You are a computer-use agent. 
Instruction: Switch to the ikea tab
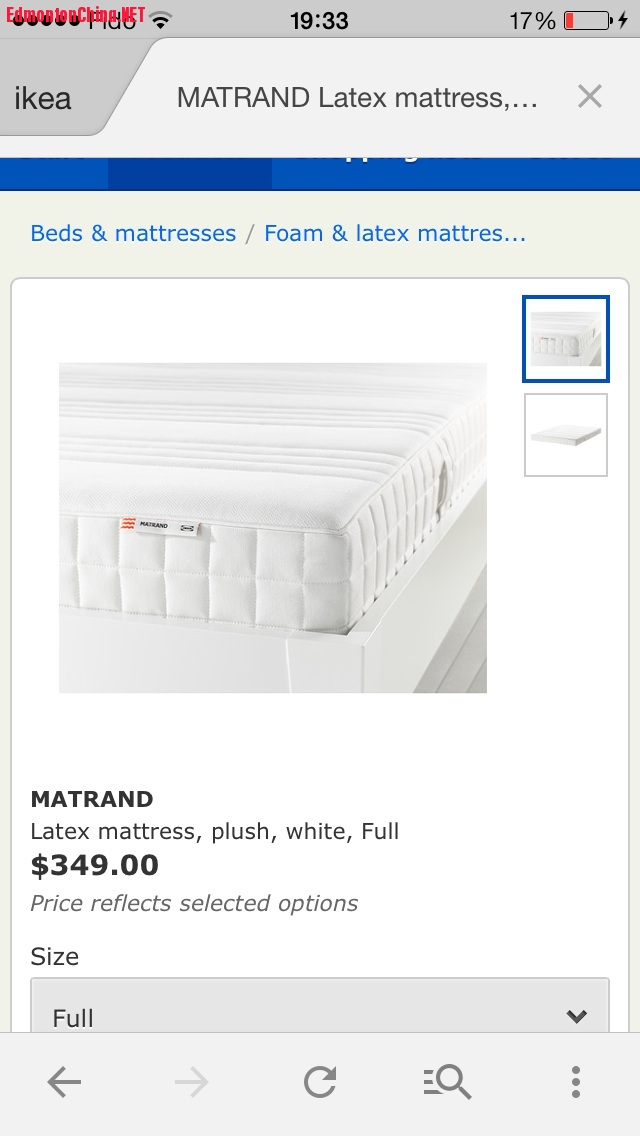[45, 99]
